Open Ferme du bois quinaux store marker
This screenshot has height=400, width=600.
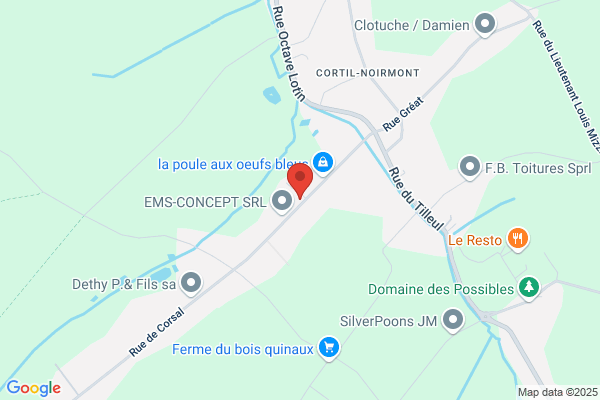tap(329, 348)
